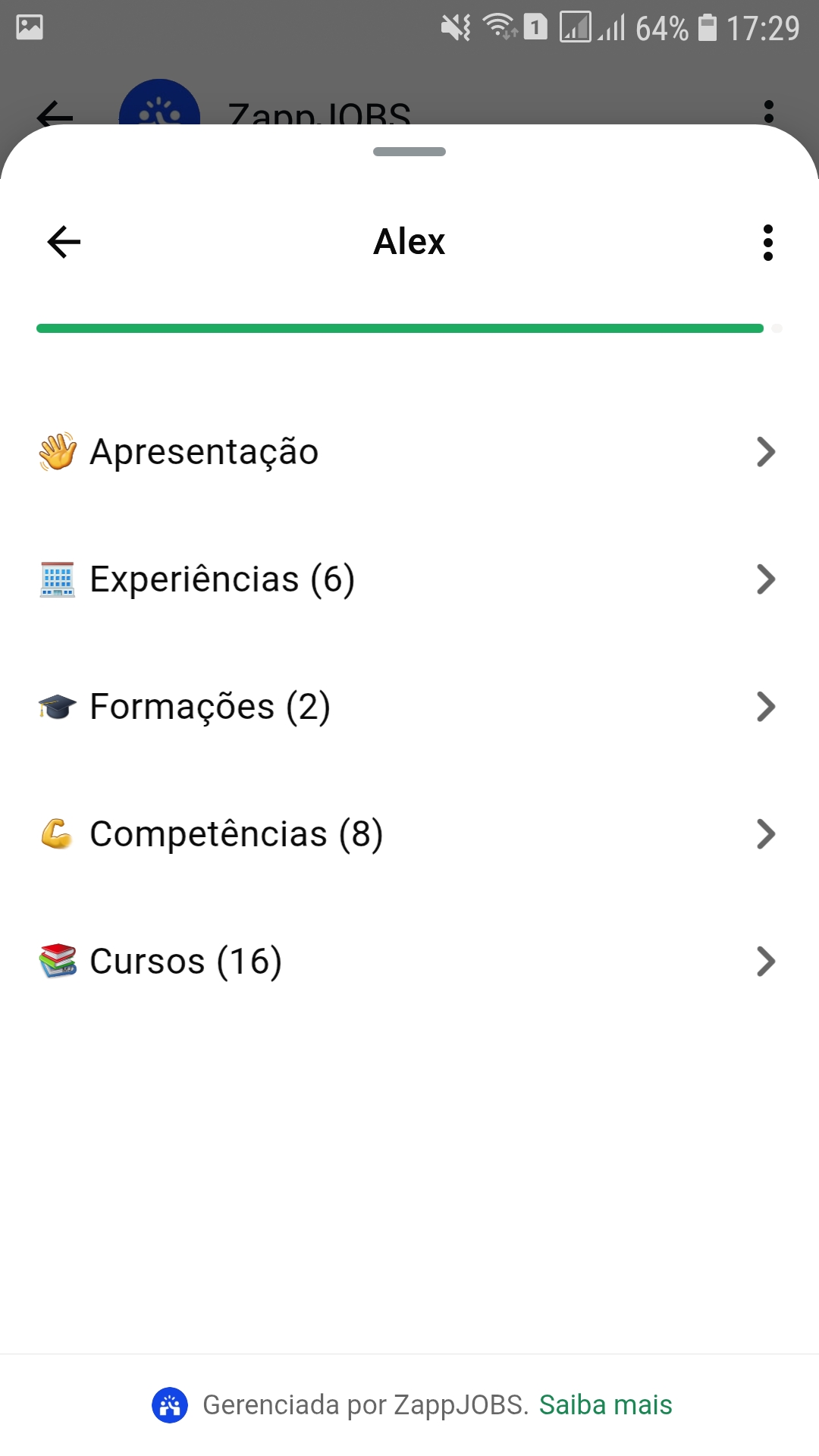Open the three-dot options menu

768,241
